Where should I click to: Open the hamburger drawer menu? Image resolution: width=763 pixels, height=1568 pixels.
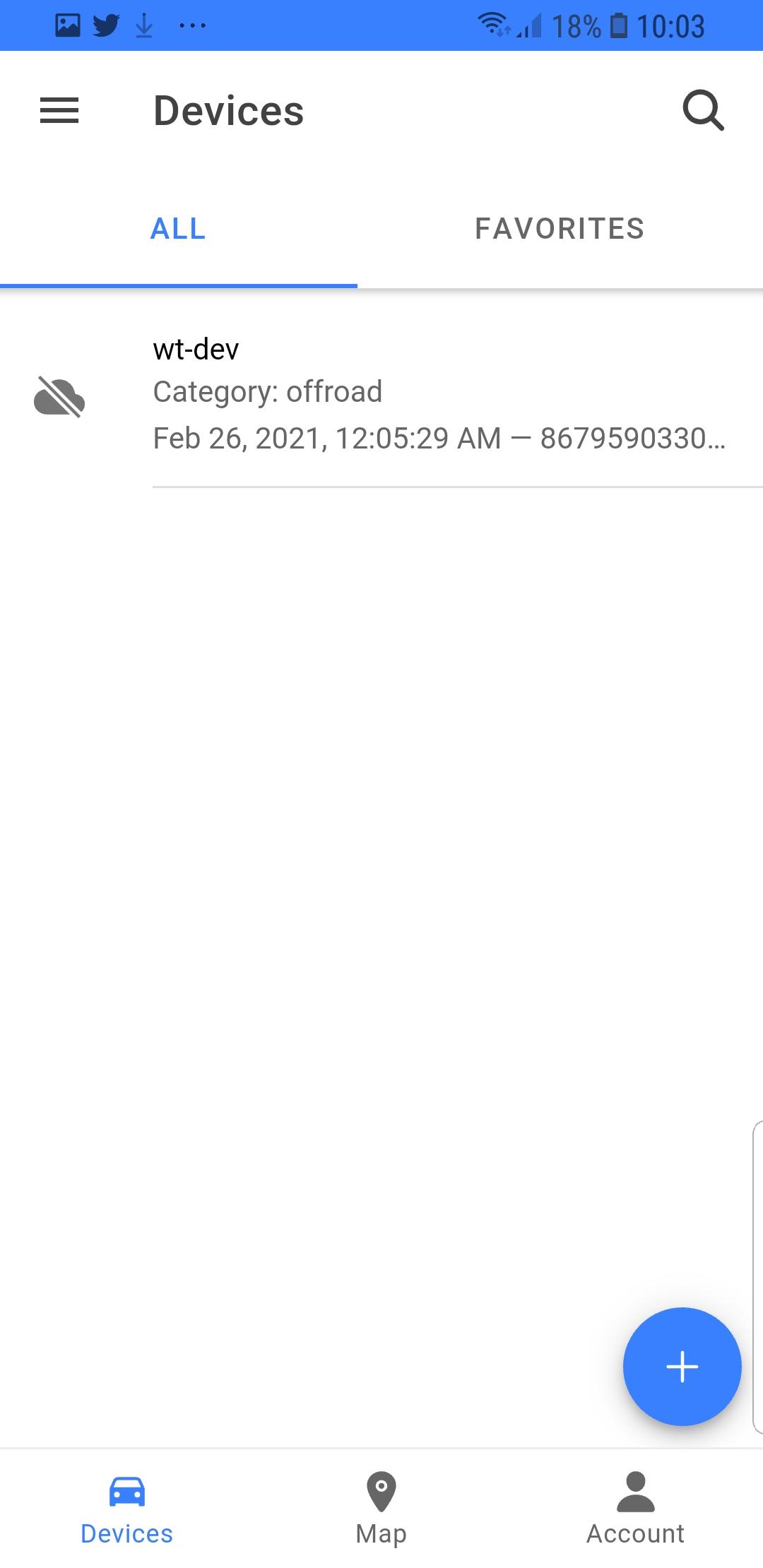tap(59, 110)
